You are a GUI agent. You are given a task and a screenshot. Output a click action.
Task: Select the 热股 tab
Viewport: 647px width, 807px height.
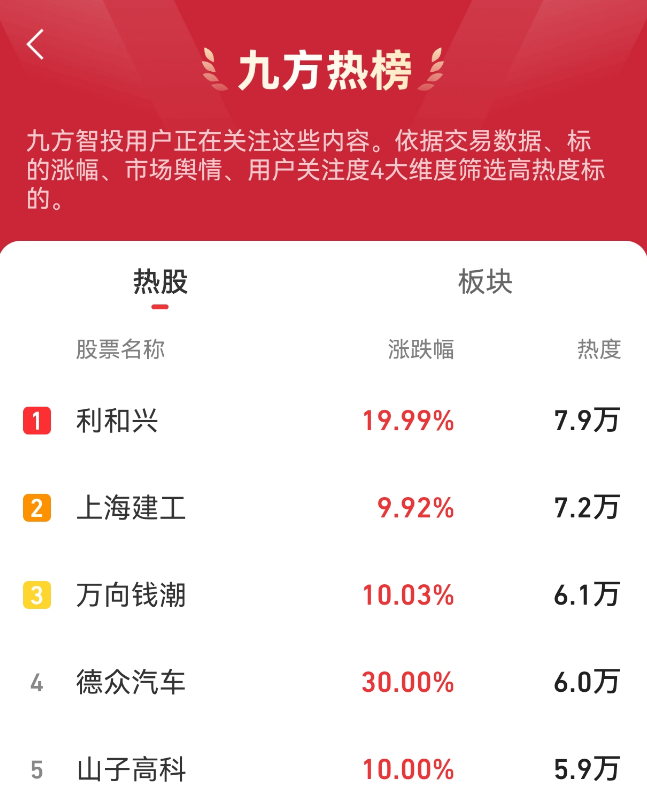tap(160, 282)
